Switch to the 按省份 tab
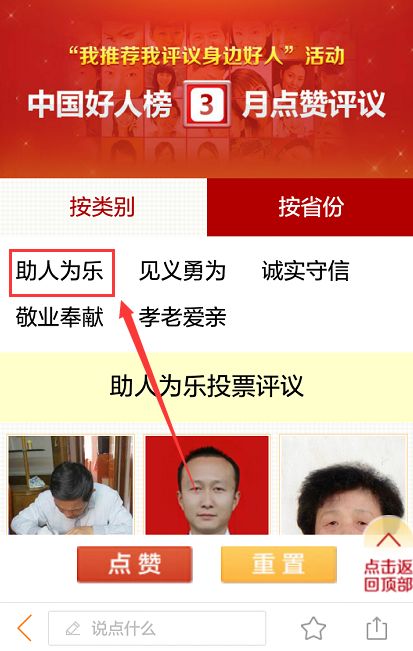 [x=310, y=207]
